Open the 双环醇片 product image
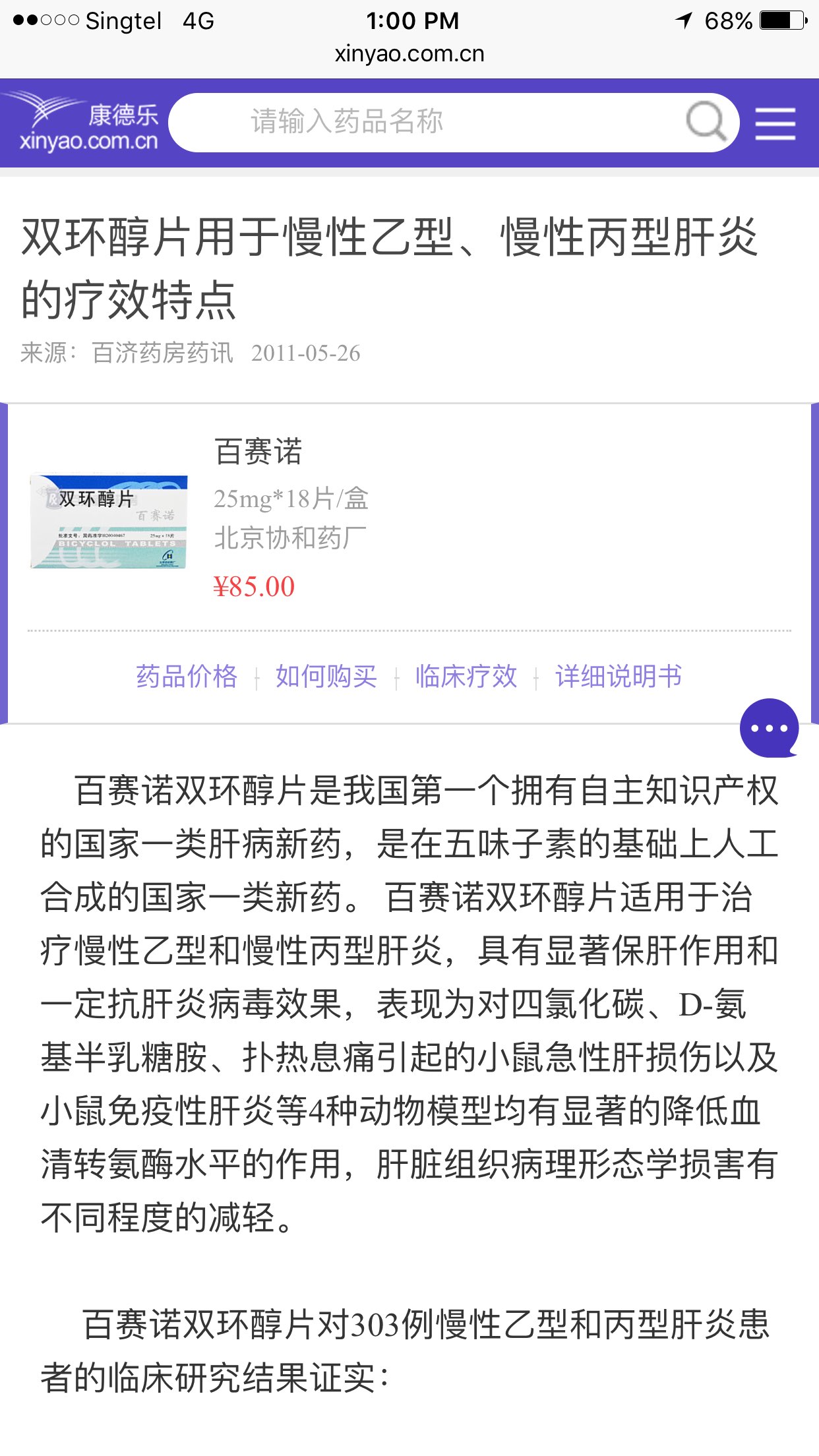Screen dimensions: 819x1456 point(109,521)
